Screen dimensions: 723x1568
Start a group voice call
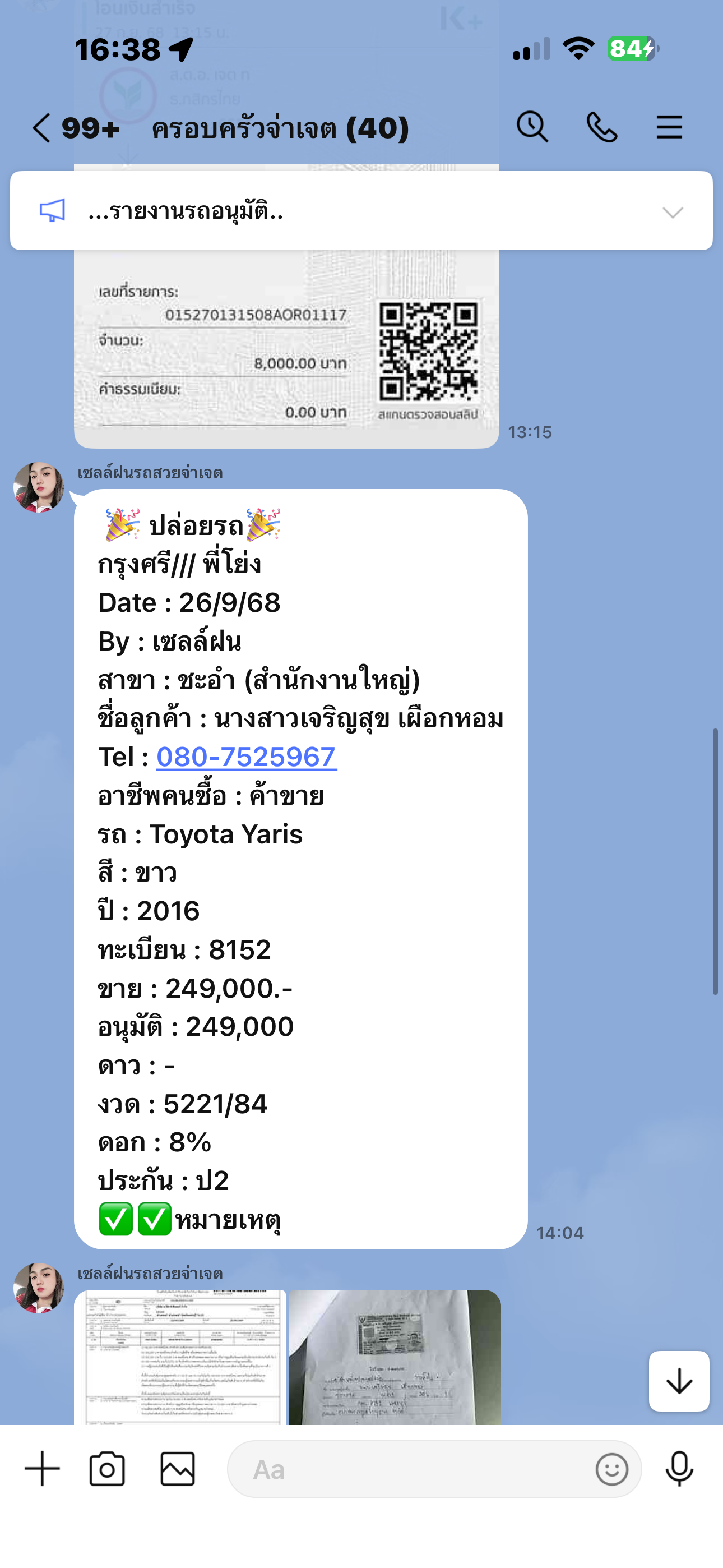coord(601,127)
